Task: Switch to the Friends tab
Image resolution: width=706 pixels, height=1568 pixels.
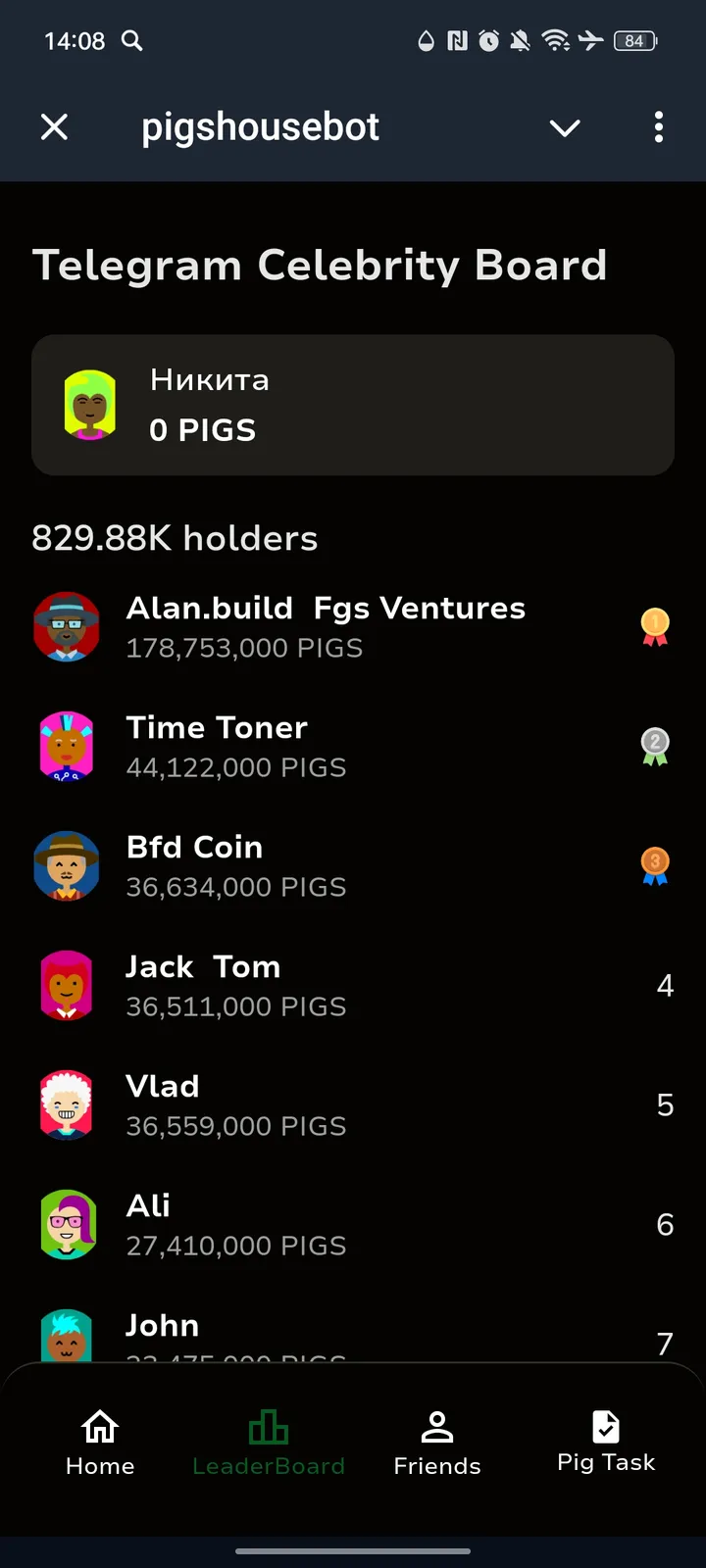Action: pos(436,1441)
